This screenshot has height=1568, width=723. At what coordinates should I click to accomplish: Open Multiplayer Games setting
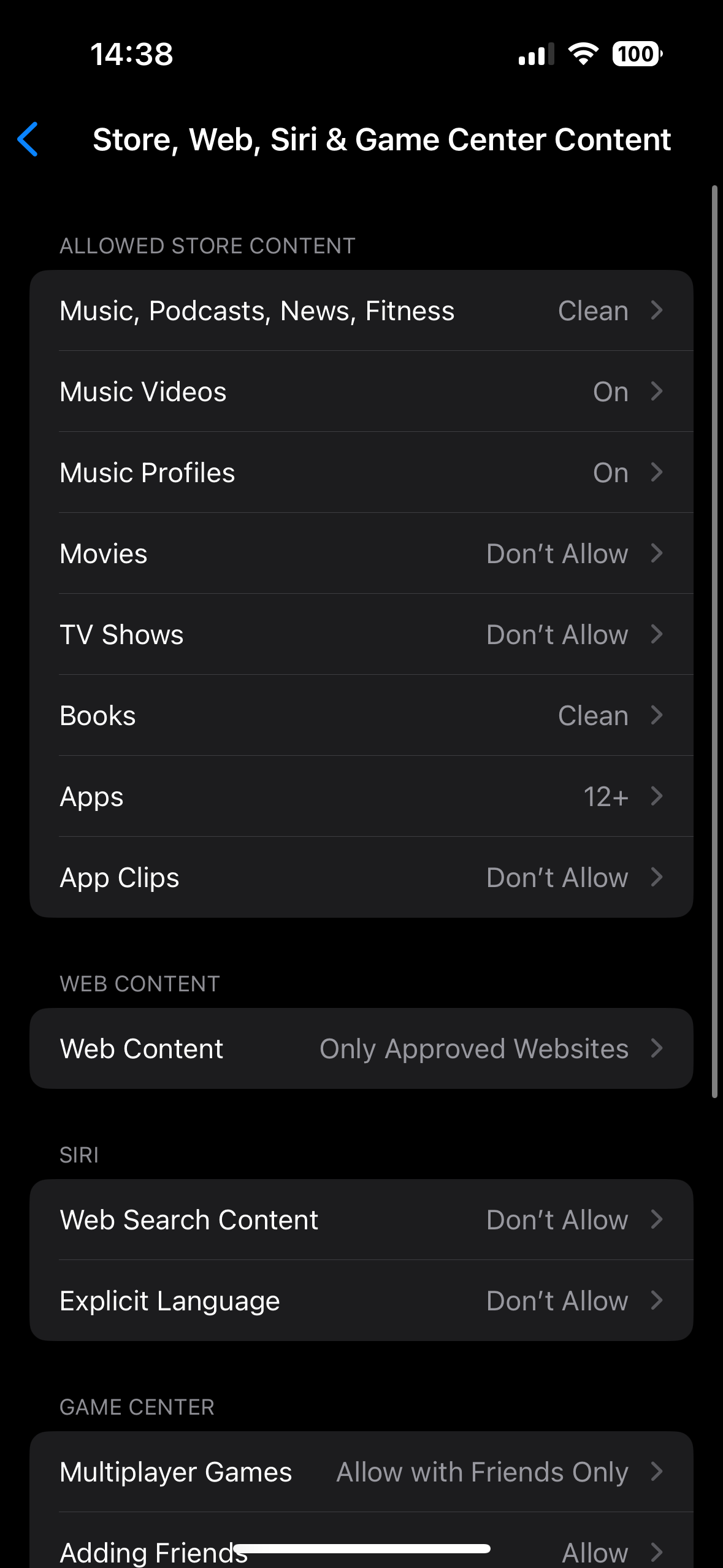[361, 1472]
